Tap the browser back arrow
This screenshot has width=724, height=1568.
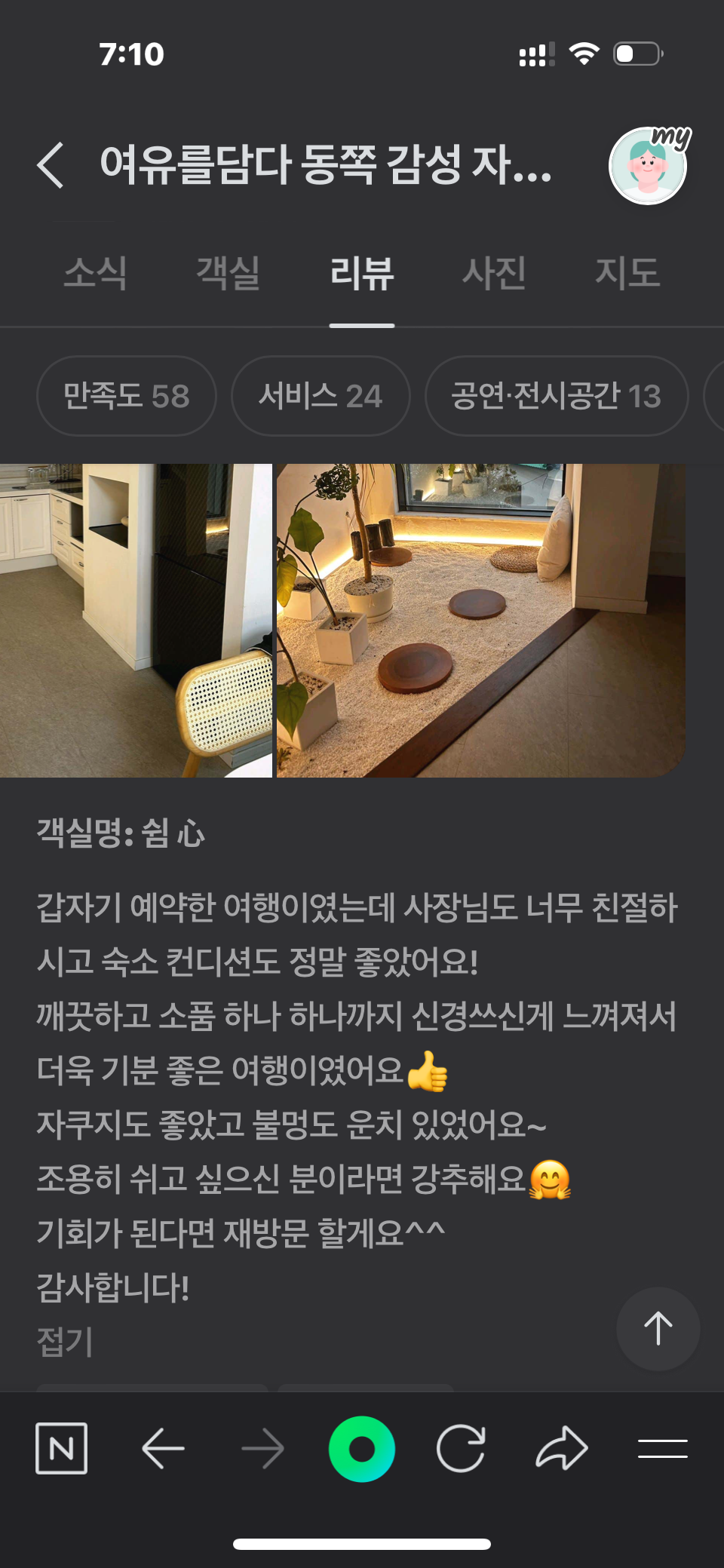[x=163, y=1448]
